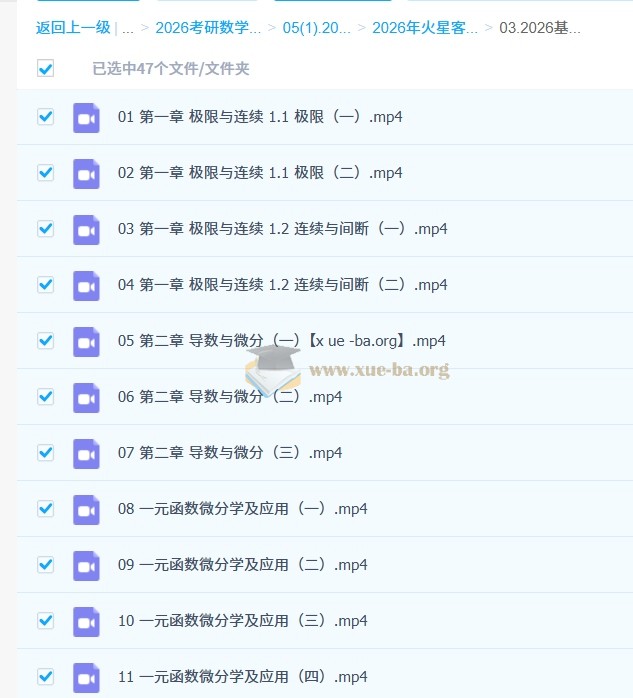
Task: Open video 10 一元函数微分学及应用（三）
Action: 242,621
